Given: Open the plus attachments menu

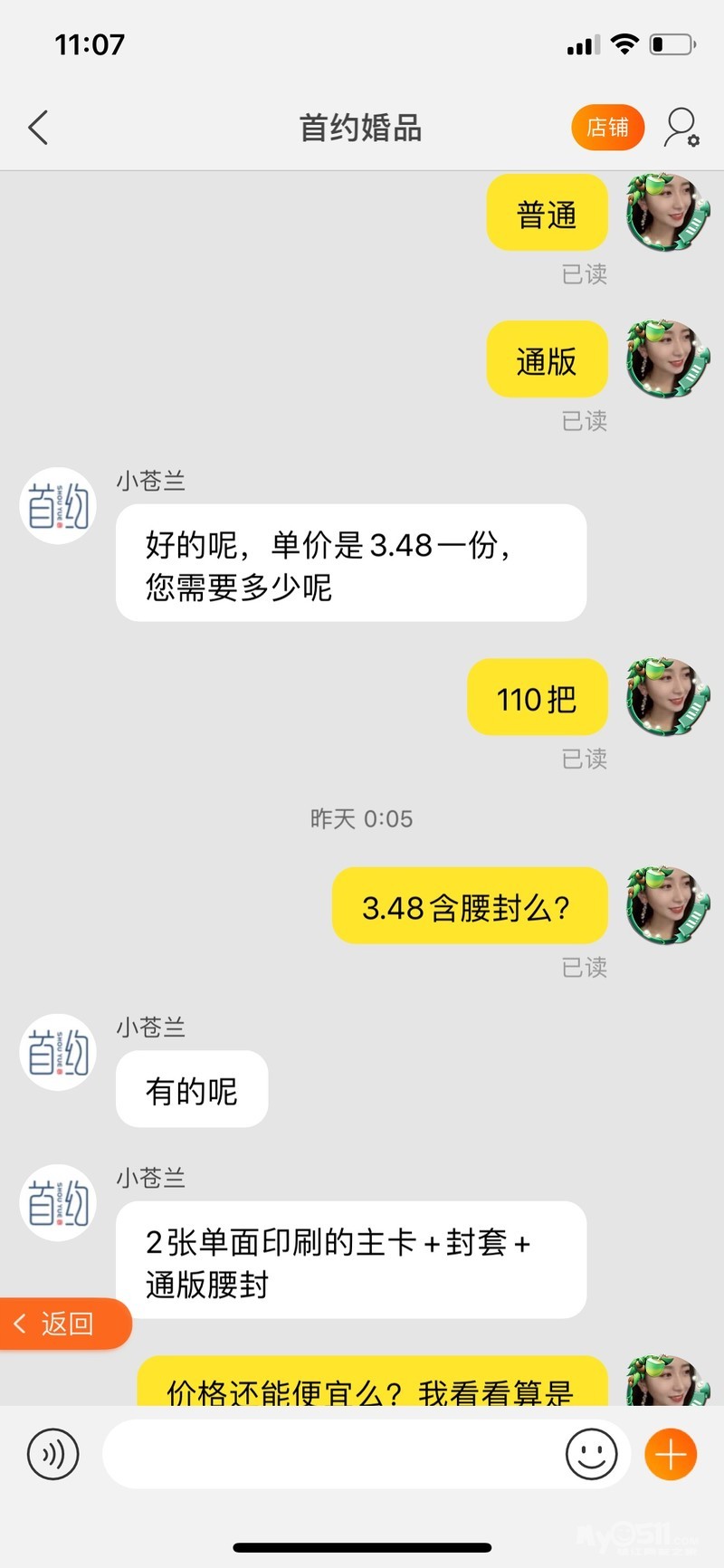Looking at the screenshot, I should 671,1454.
